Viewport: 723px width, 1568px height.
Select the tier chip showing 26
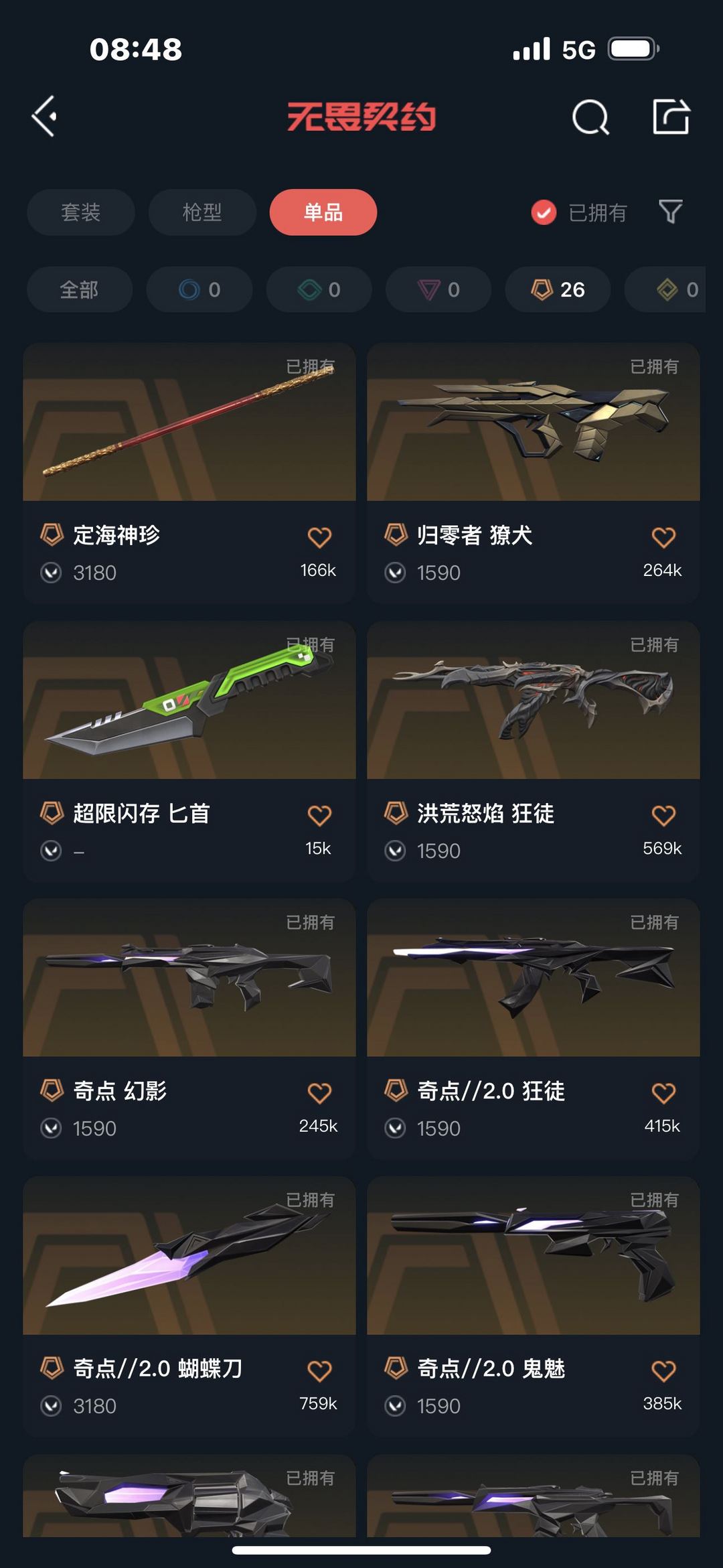pyautogui.click(x=558, y=289)
